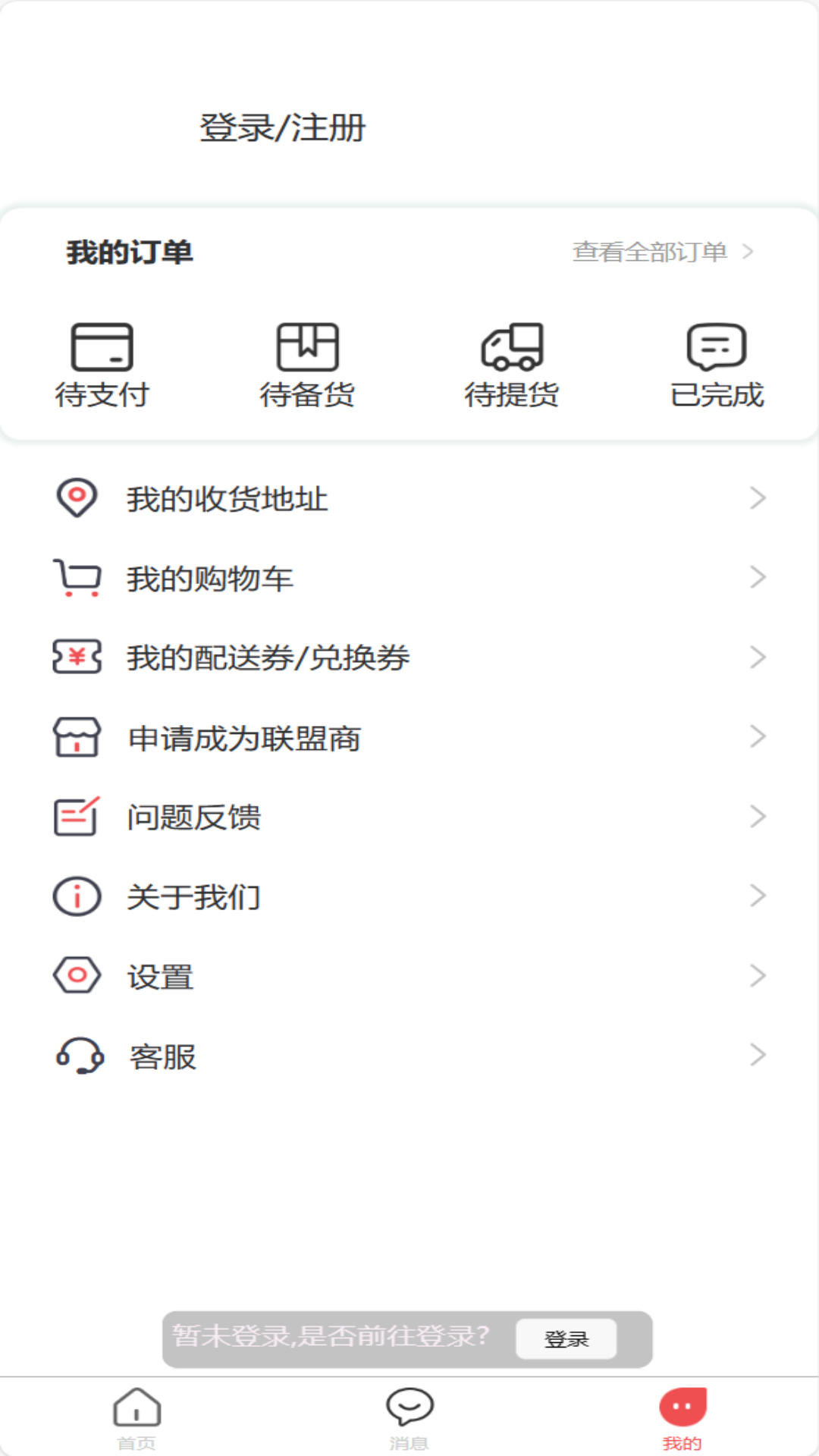Click the info icon beside 关于我们

tap(75, 896)
